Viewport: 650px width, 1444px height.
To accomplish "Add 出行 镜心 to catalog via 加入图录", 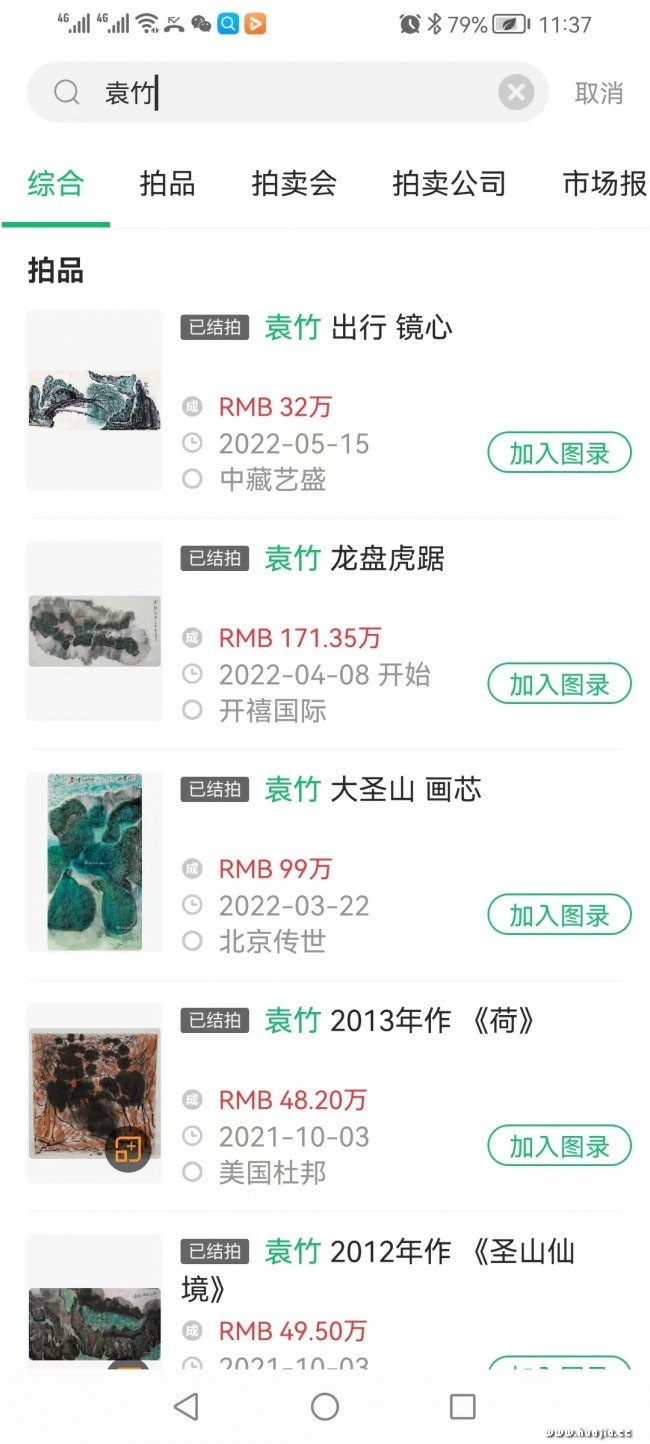I will click(559, 453).
